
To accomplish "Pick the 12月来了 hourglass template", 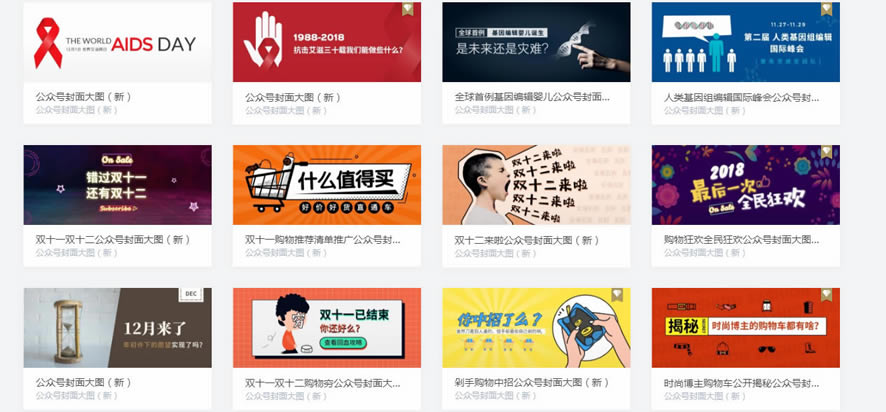I will coord(117,328).
